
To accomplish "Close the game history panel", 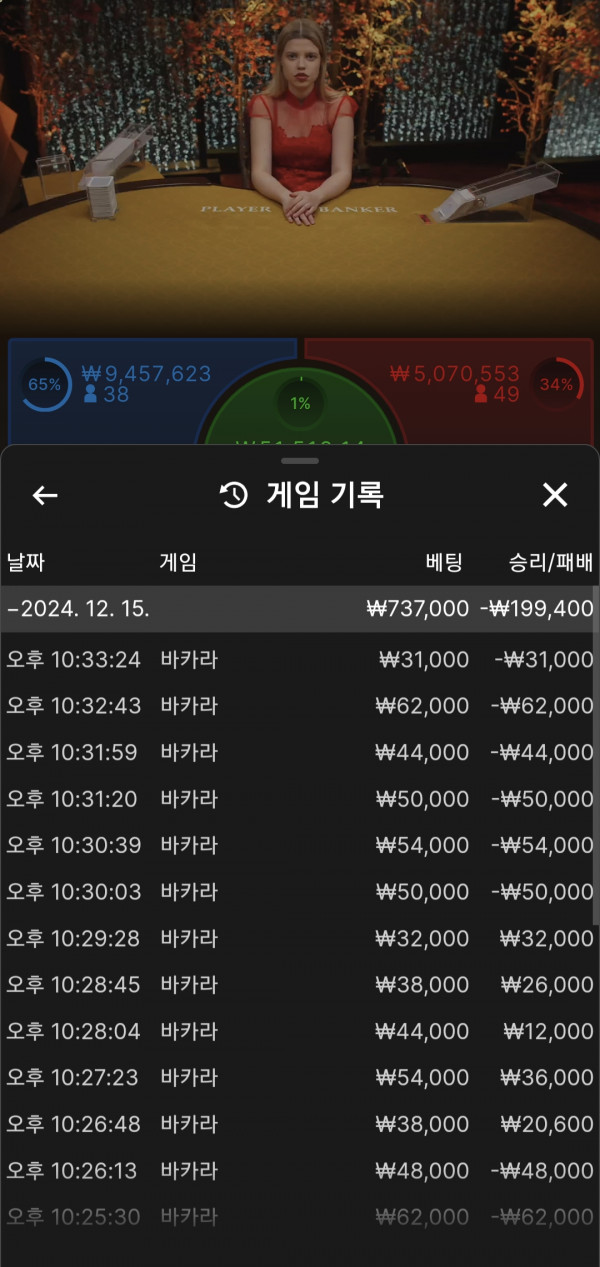I will 554,494.
